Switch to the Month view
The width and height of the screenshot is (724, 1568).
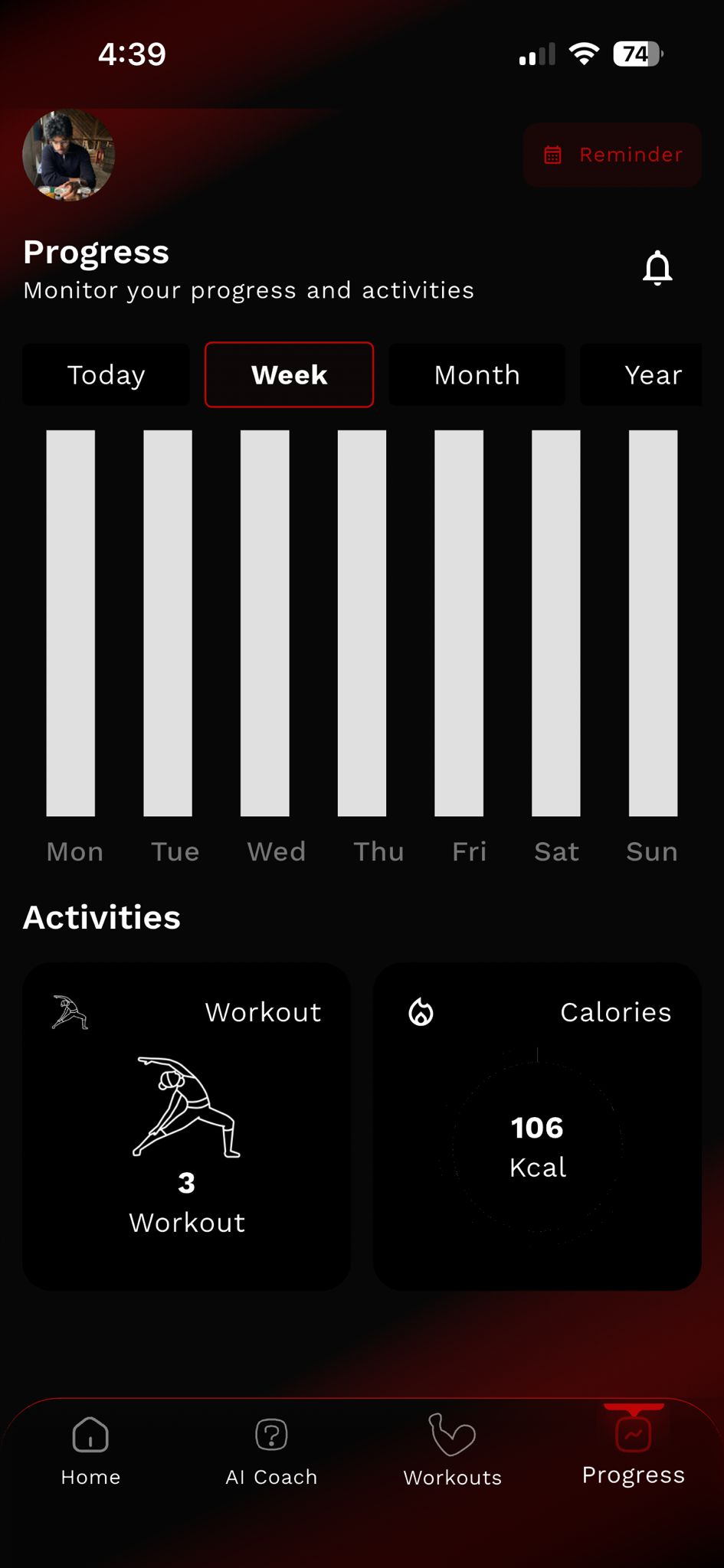[477, 375]
